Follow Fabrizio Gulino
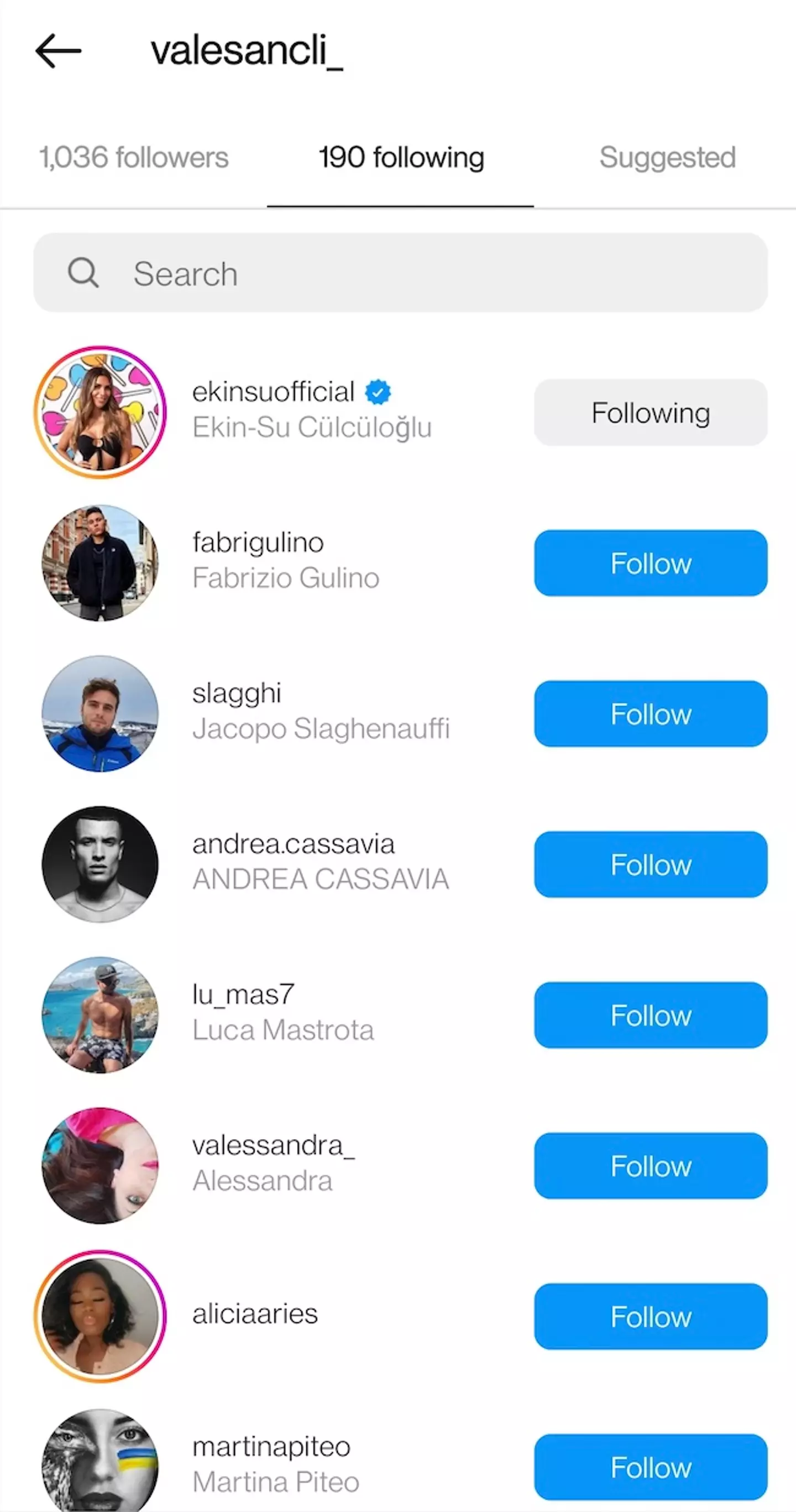Viewport: 796px width, 1512px height. click(650, 563)
